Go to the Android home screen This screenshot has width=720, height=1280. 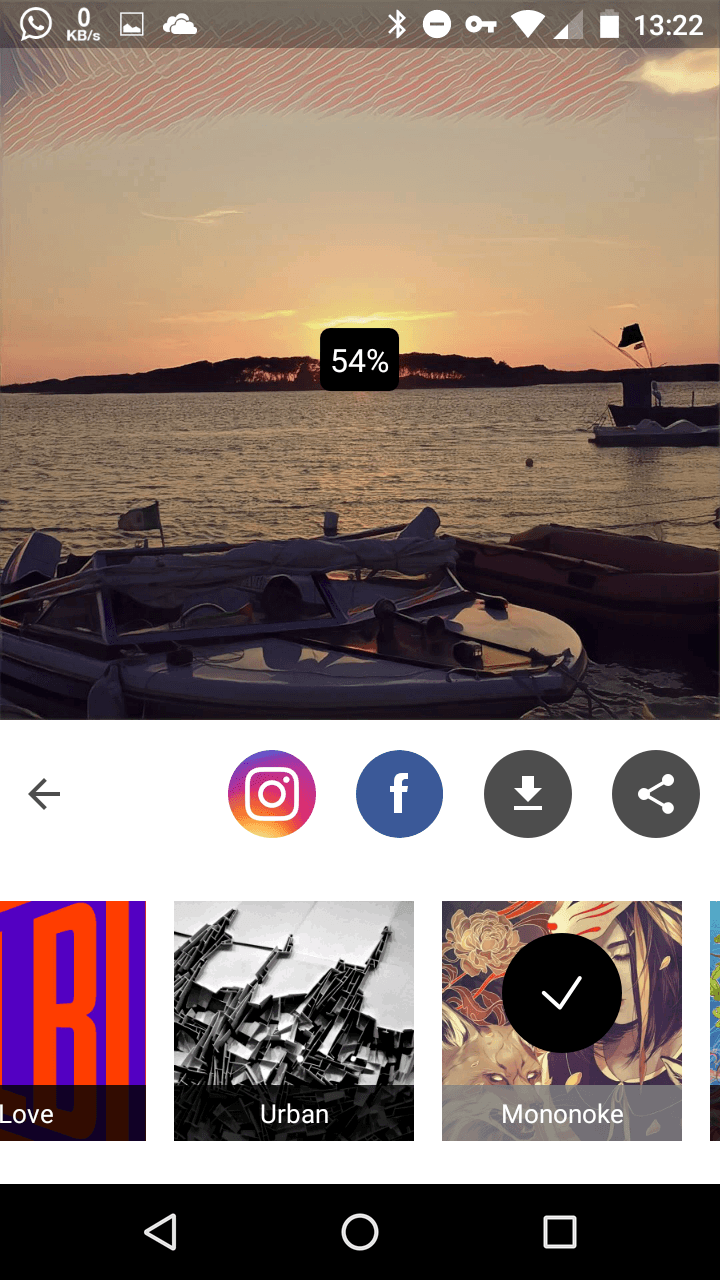360,1232
